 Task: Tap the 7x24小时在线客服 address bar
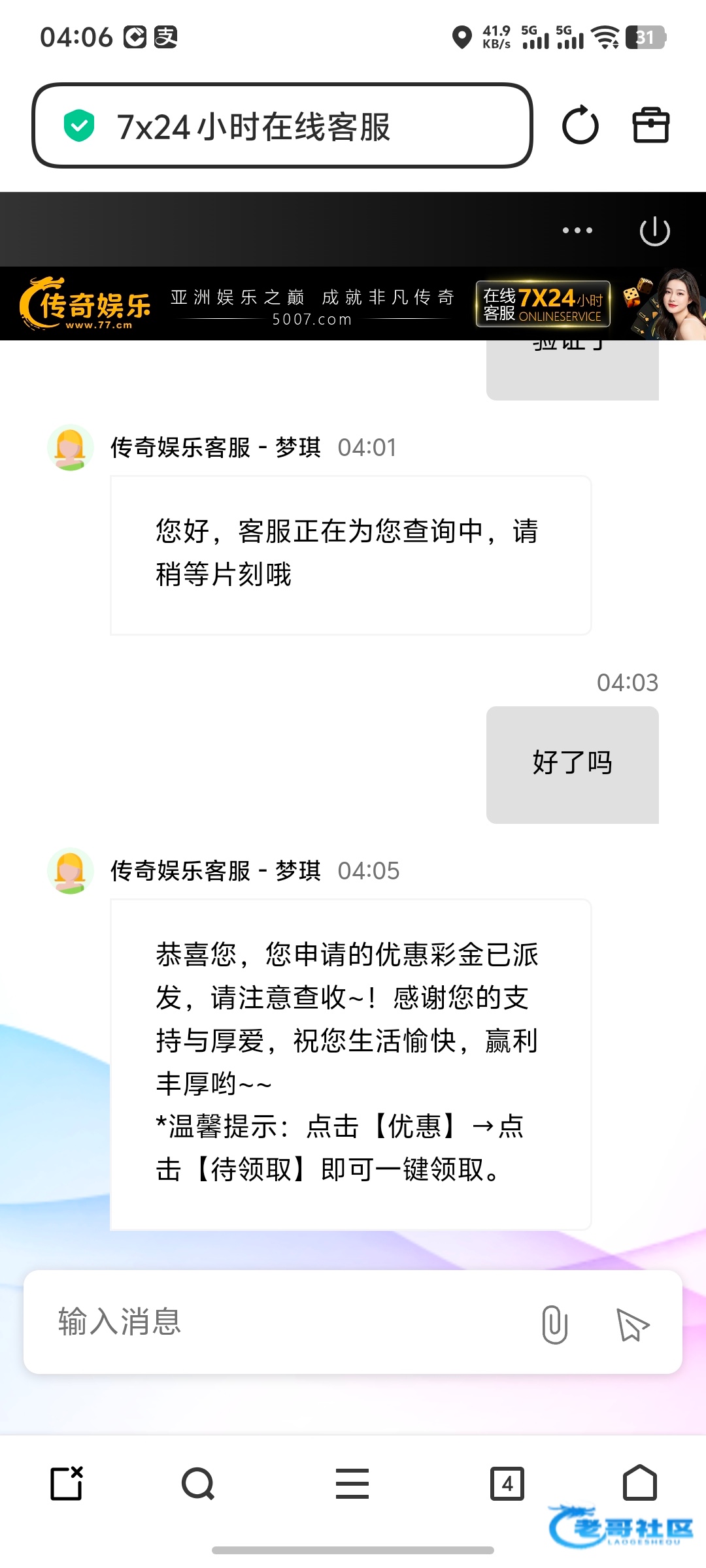281,126
